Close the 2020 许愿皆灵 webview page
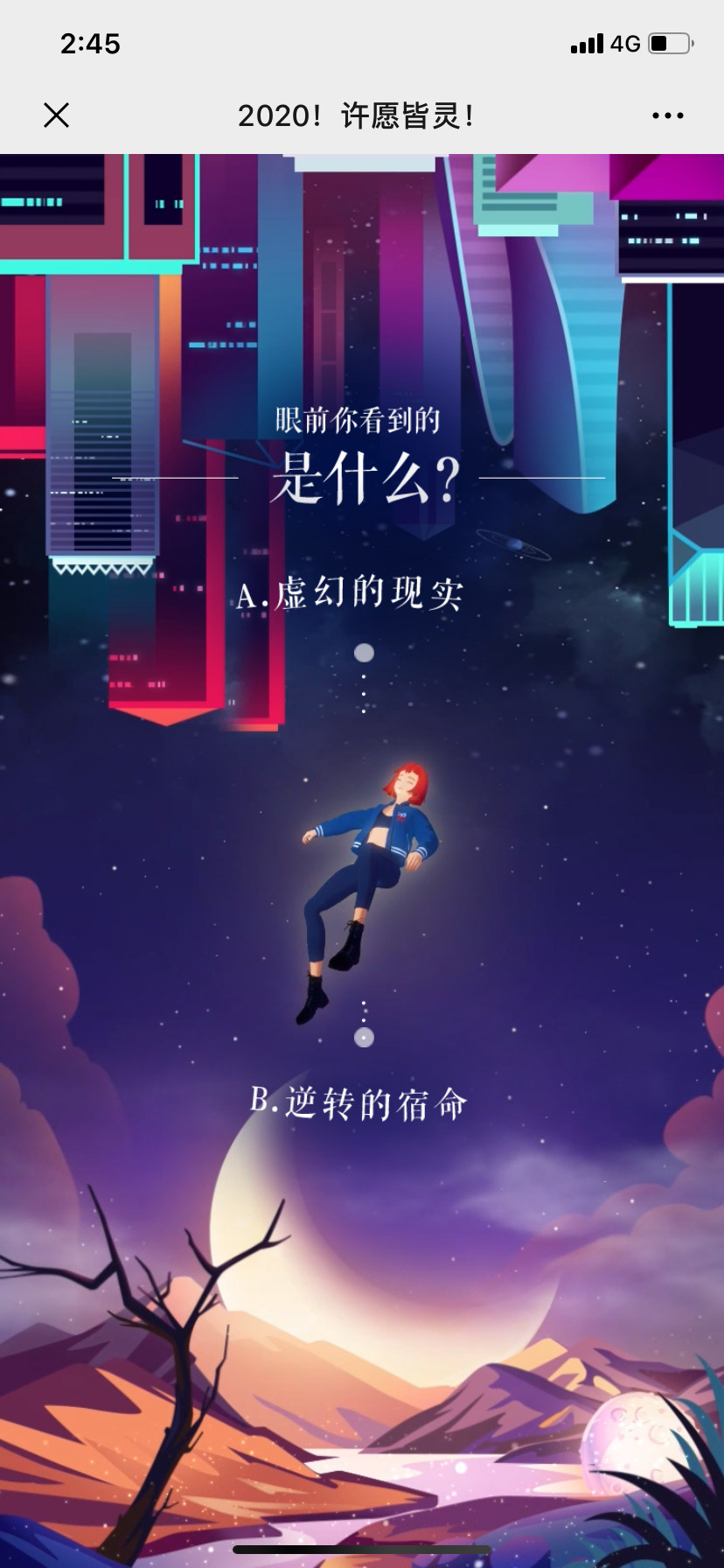 (56, 115)
